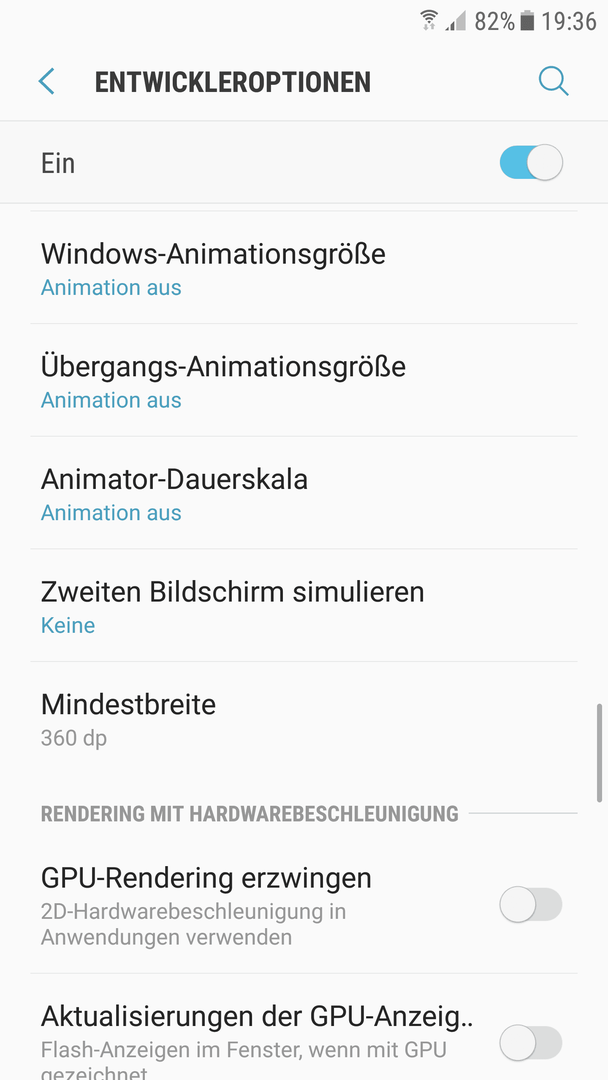Open Zweiten Bildschirm simulieren
This screenshot has height=1080, width=608.
click(x=304, y=606)
